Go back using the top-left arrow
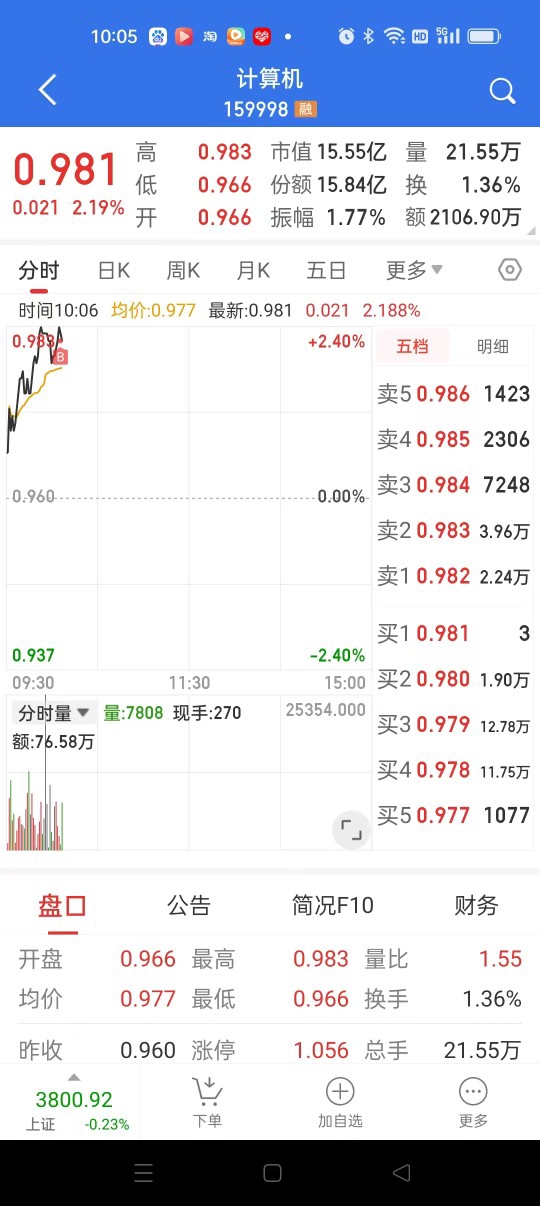540x1206 pixels. point(47,91)
